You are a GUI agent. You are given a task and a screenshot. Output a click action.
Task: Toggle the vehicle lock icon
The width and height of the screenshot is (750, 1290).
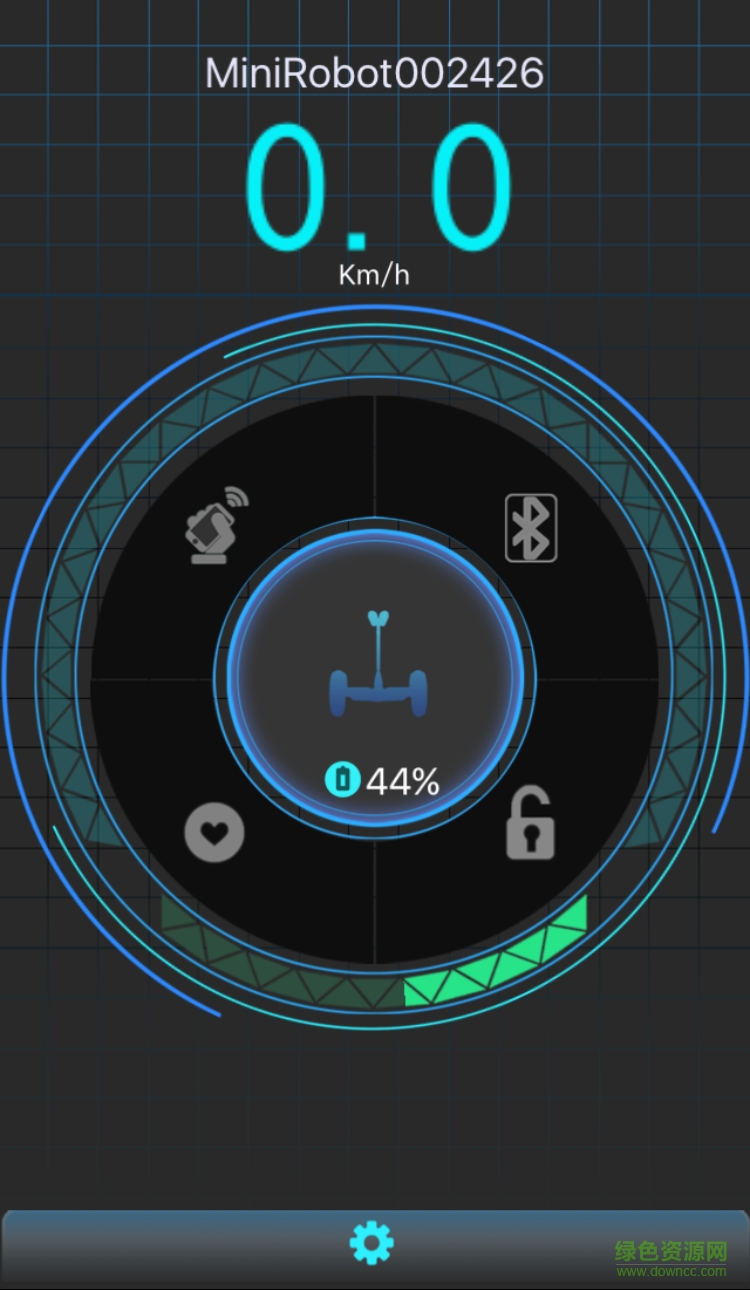point(530,825)
